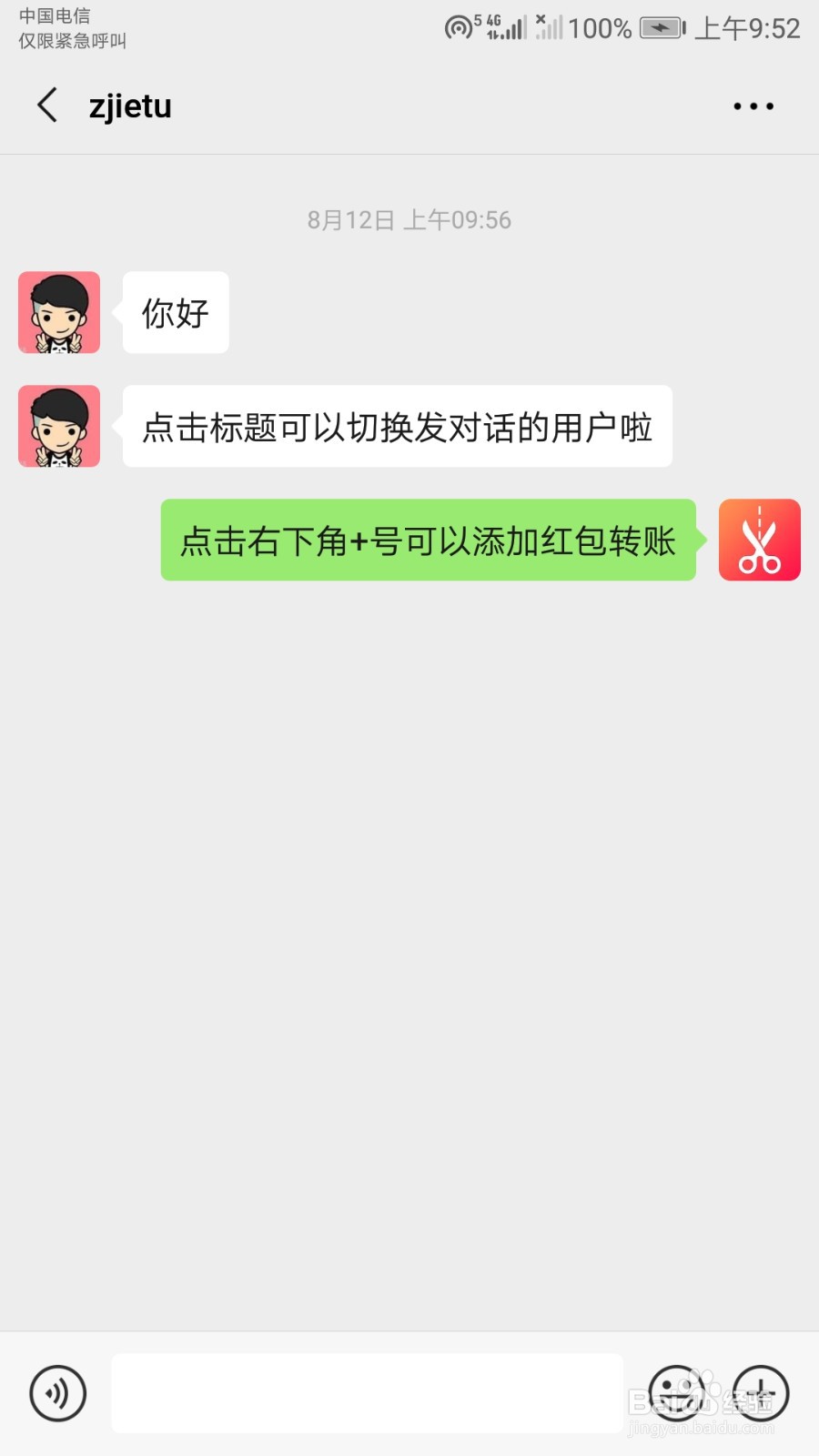
Task: Tap the '点击标题可以切换发对话的用户啦' bubble
Action: (396, 426)
